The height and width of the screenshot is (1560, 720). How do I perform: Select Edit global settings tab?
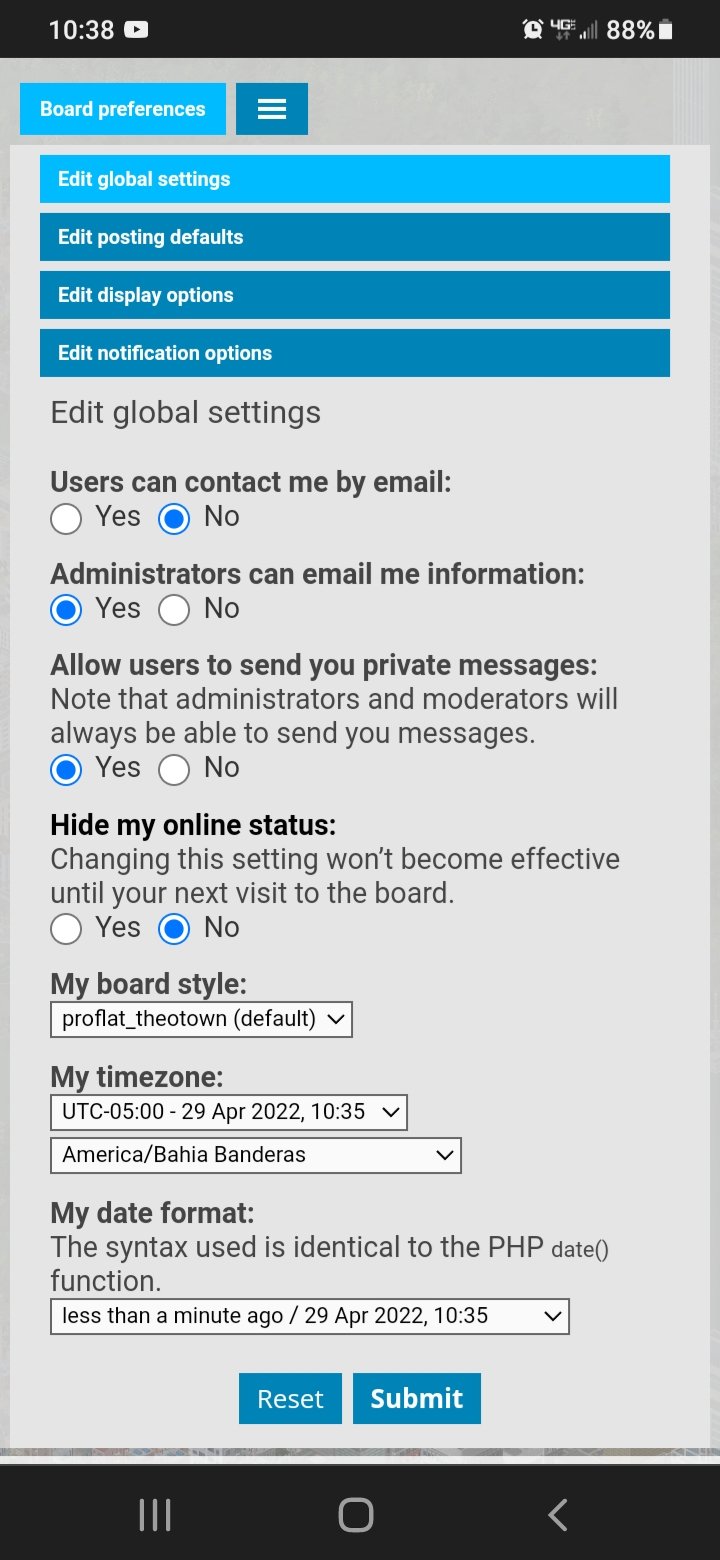pyautogui.click(x=355, y=179)
